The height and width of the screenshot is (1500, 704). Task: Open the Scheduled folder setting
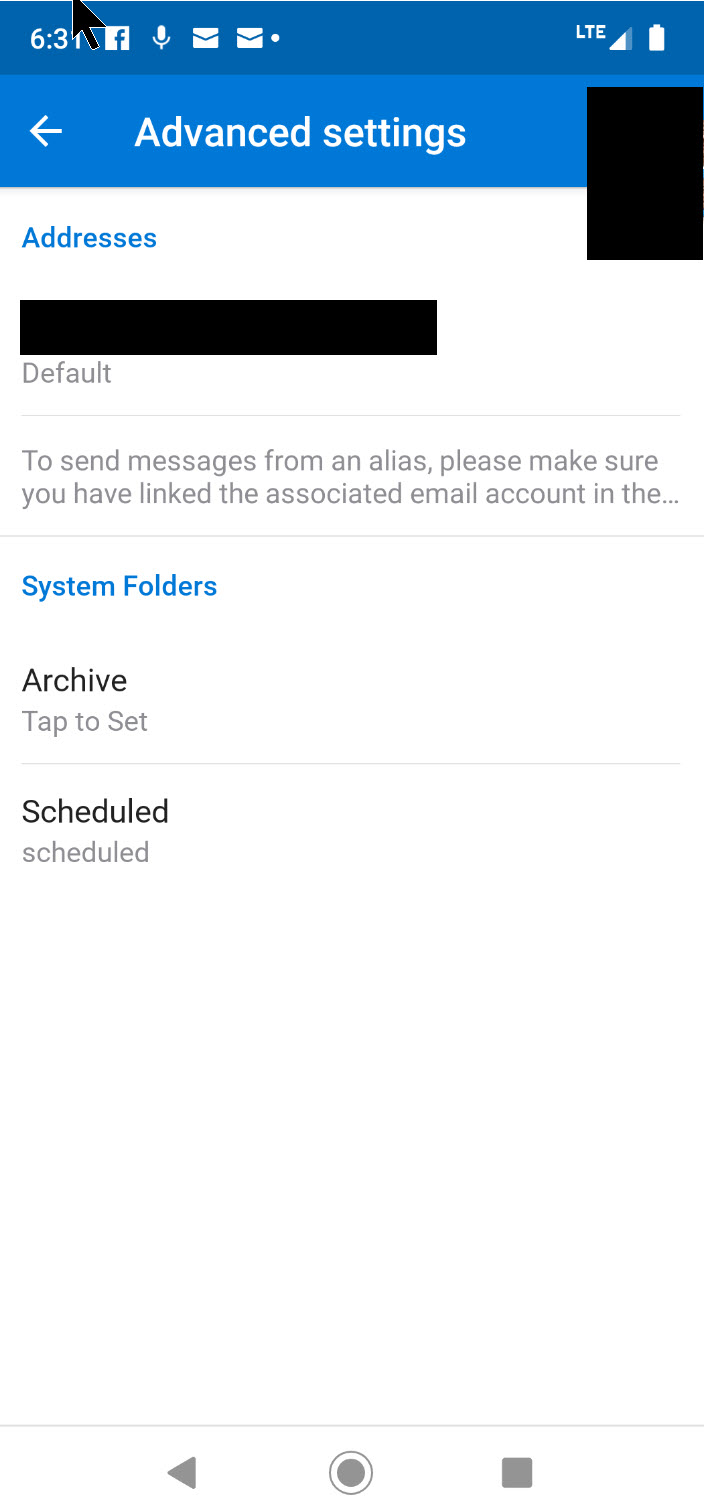pyautogui.click(x=350, y=830)
